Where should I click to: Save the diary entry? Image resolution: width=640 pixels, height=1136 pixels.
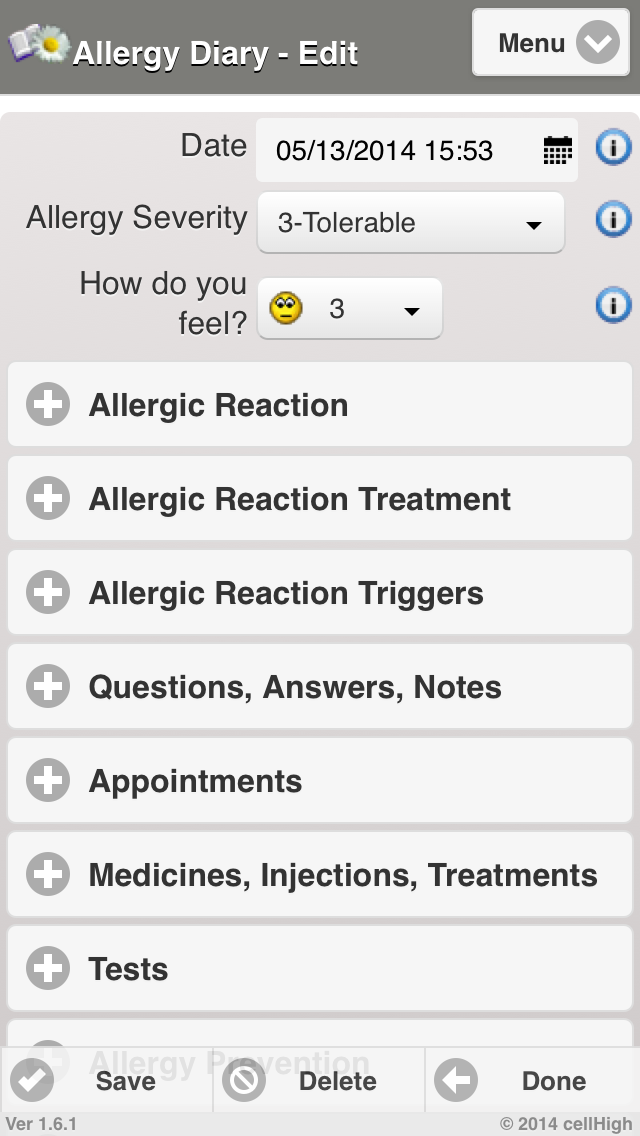tap(106, 1081)
